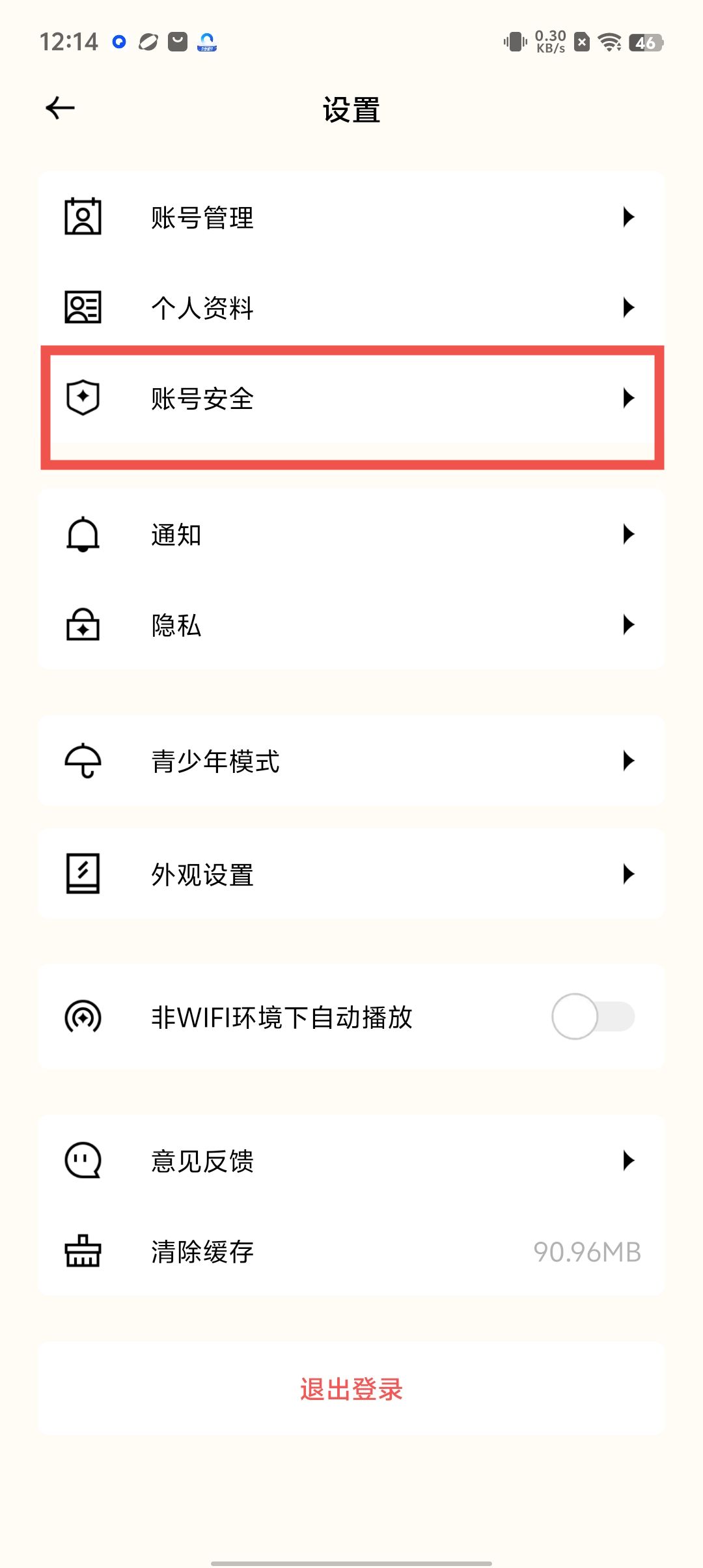Toggle 非WIFI环境下自动播放 switch

coord(592,1016)
